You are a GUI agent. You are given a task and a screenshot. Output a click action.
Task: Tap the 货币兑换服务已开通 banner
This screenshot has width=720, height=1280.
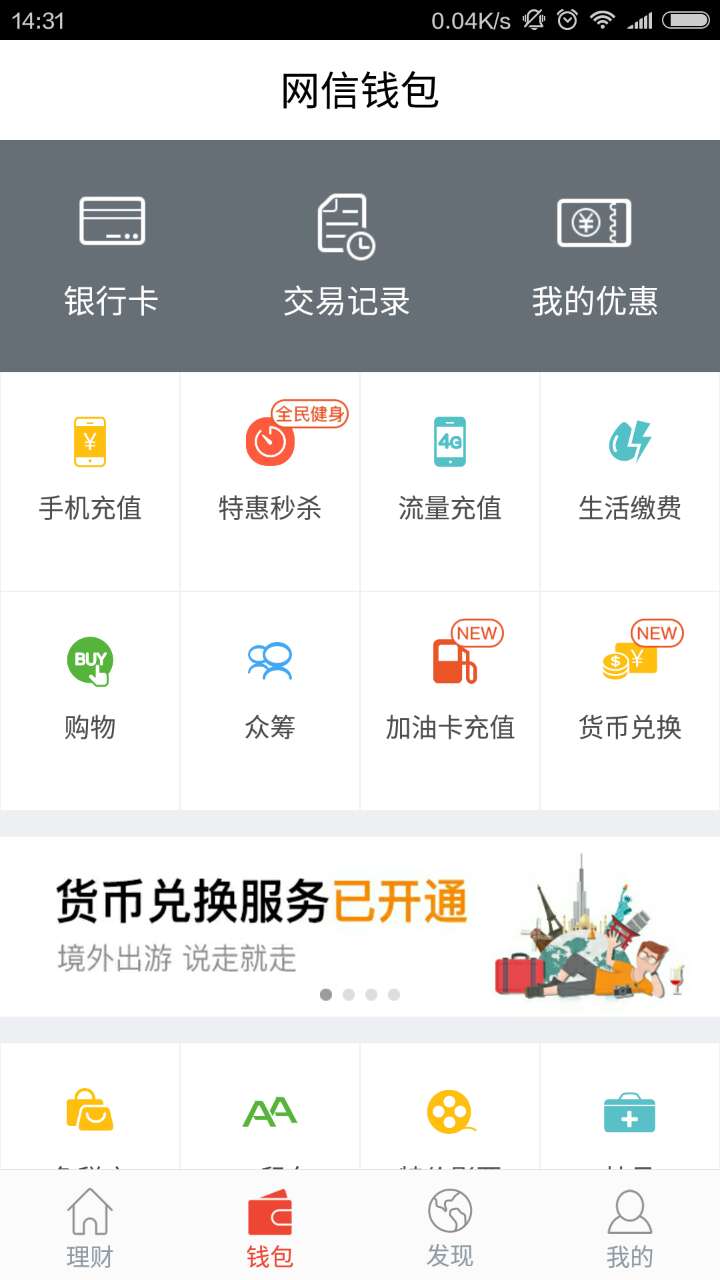[360, 926]
